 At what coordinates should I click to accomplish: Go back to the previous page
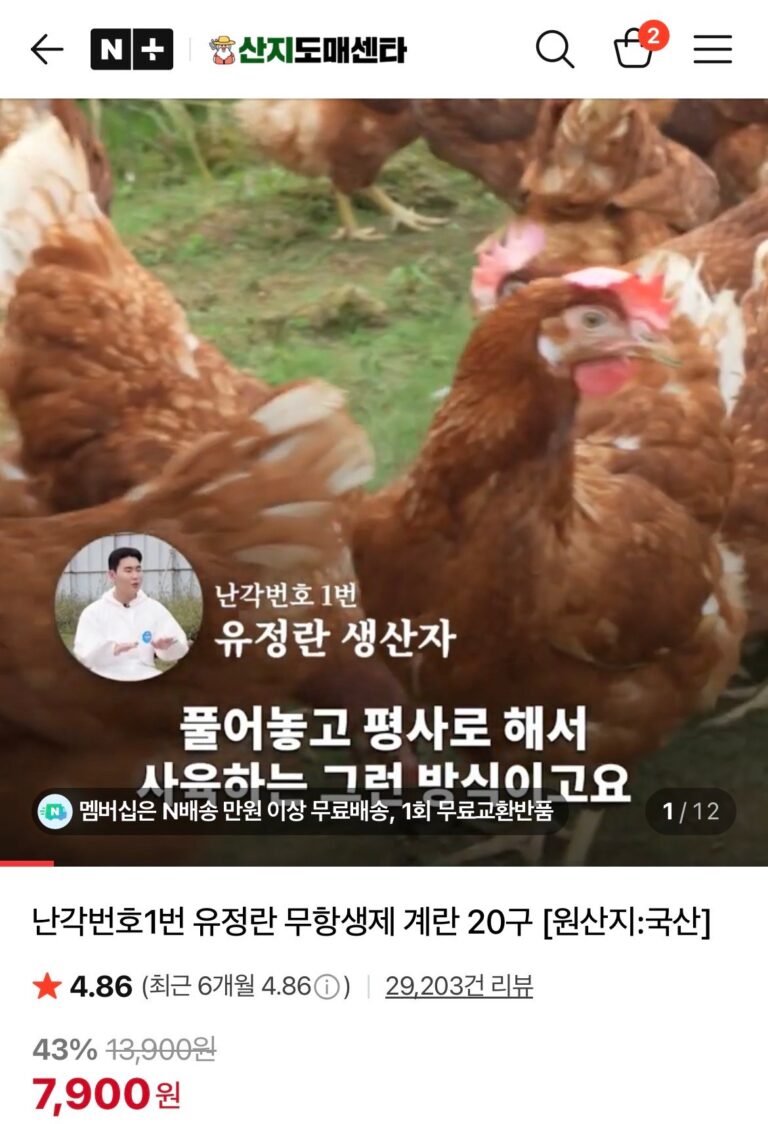[x=46, y=49]
